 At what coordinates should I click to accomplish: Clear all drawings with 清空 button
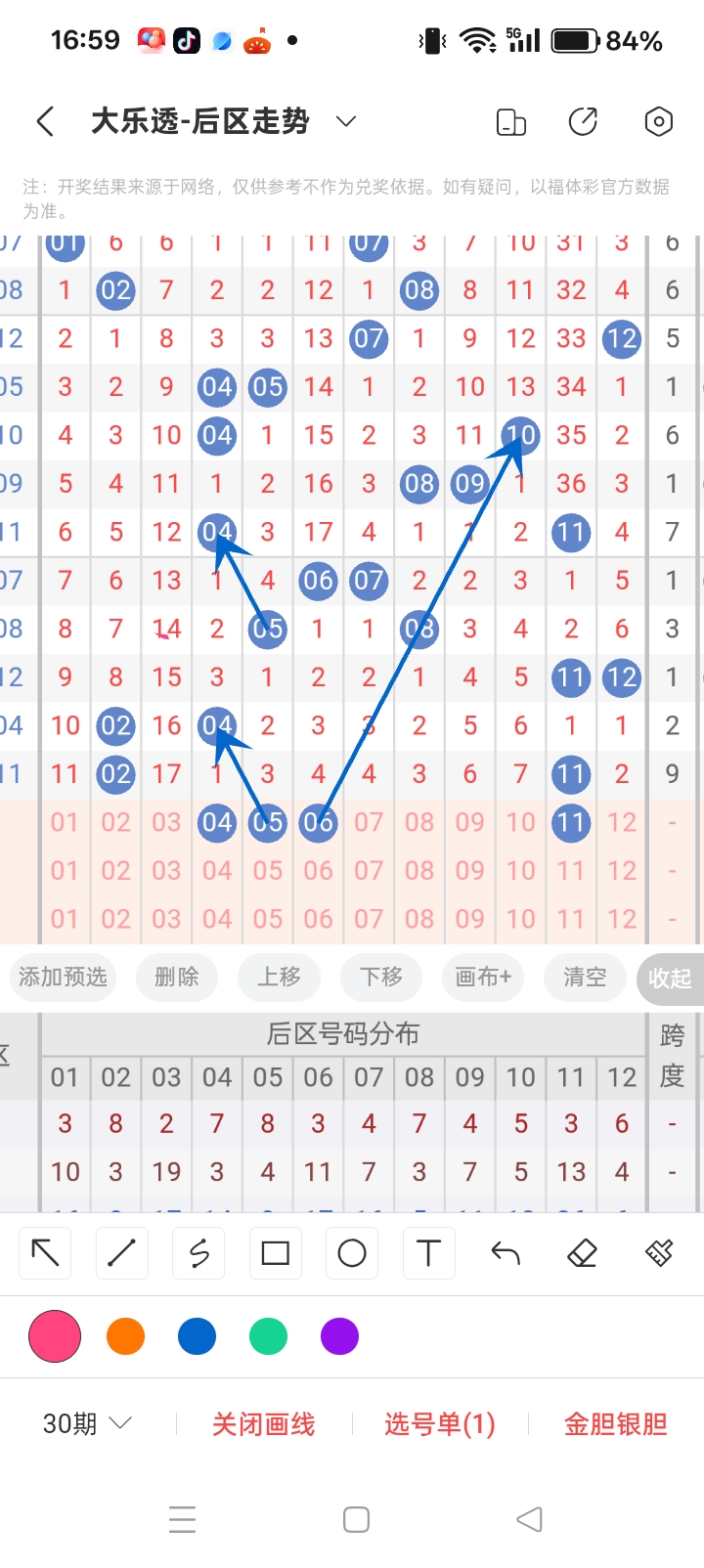(x=585, y=978)
